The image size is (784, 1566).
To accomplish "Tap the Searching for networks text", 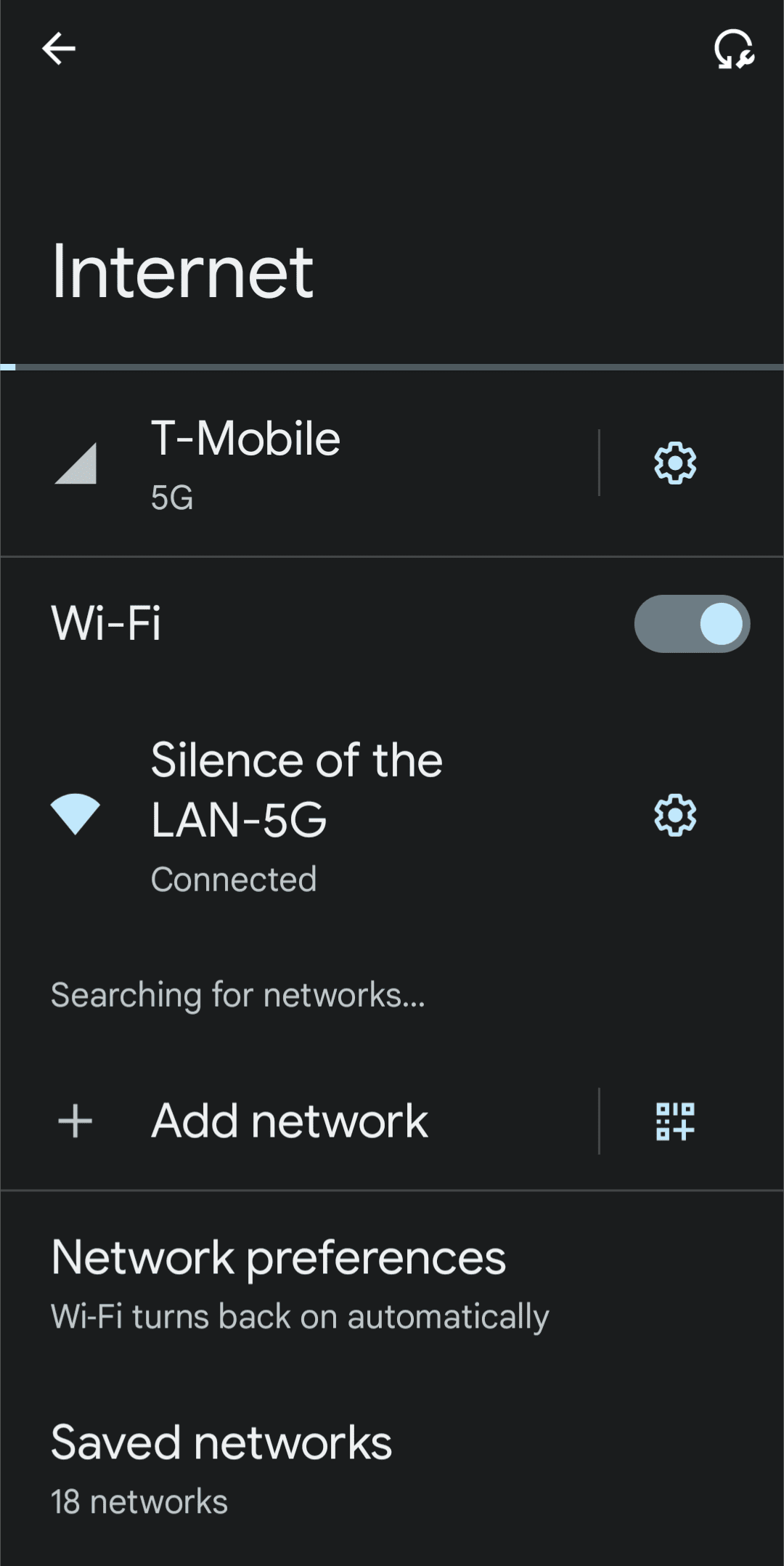I will coord(237,995).
